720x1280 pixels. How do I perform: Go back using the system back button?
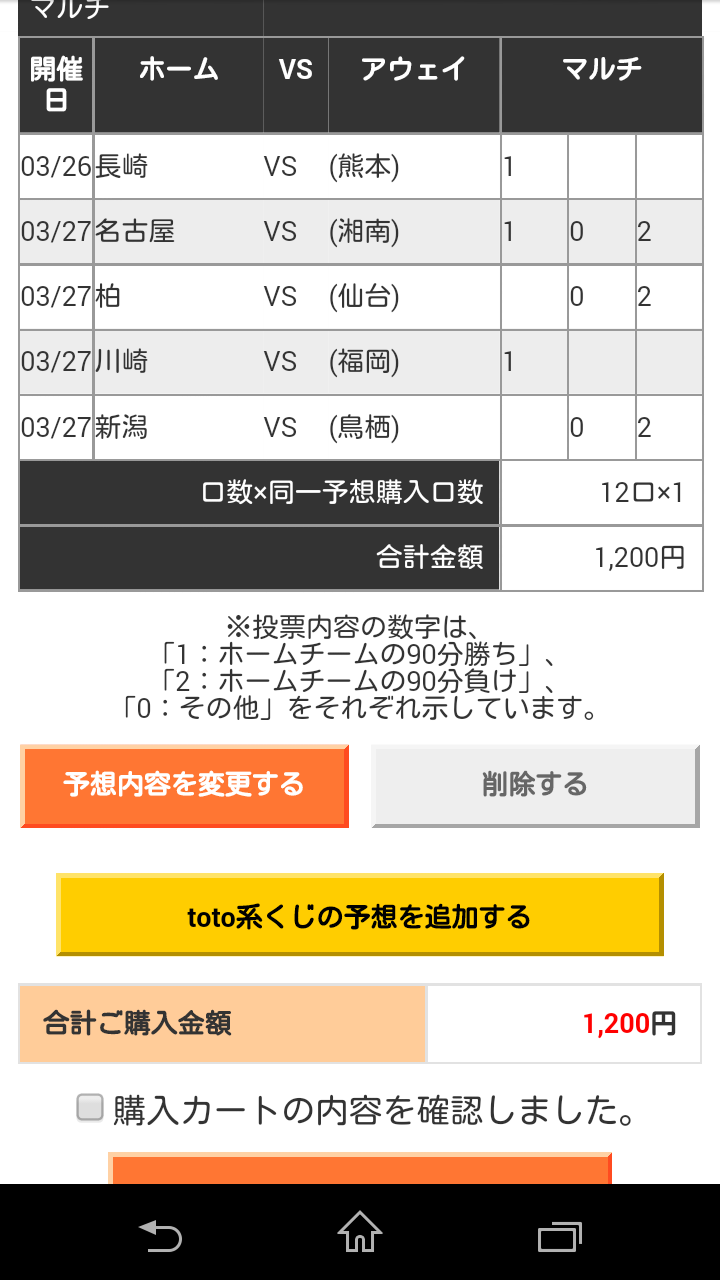160,1236
